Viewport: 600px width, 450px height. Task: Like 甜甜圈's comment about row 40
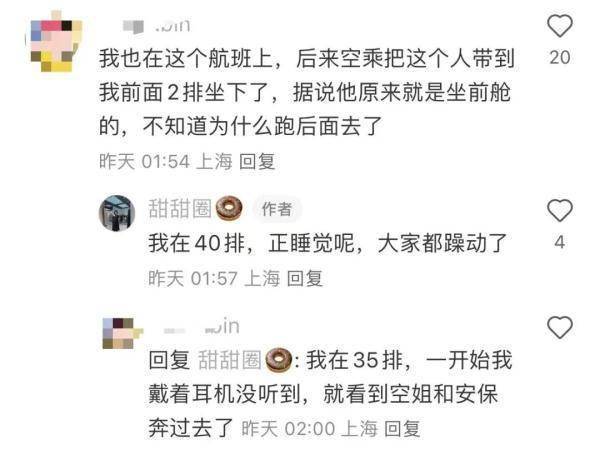coord(561,210)
